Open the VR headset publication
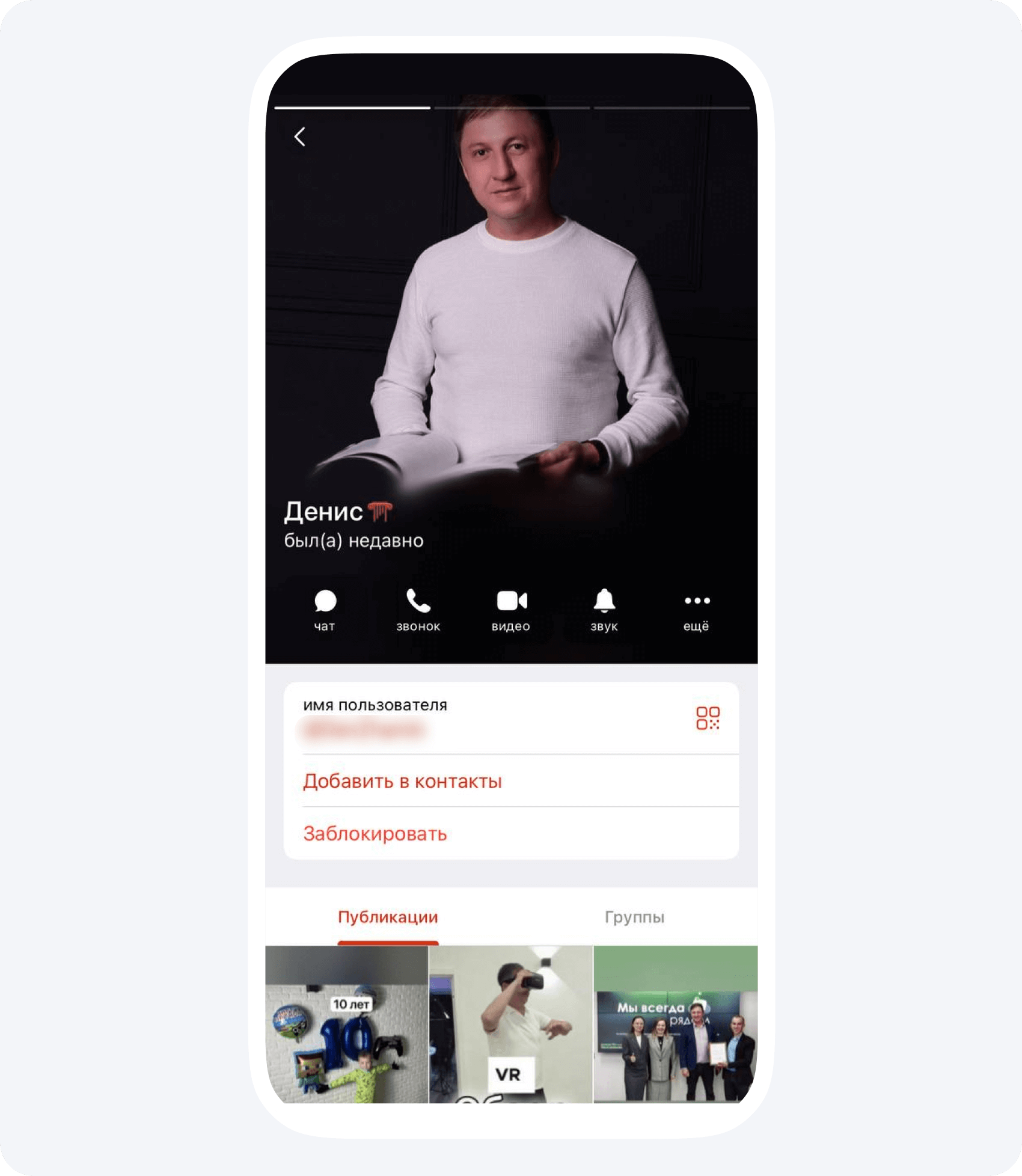The width and height of the screenshot is (1022, 1176). [511, 1024]
